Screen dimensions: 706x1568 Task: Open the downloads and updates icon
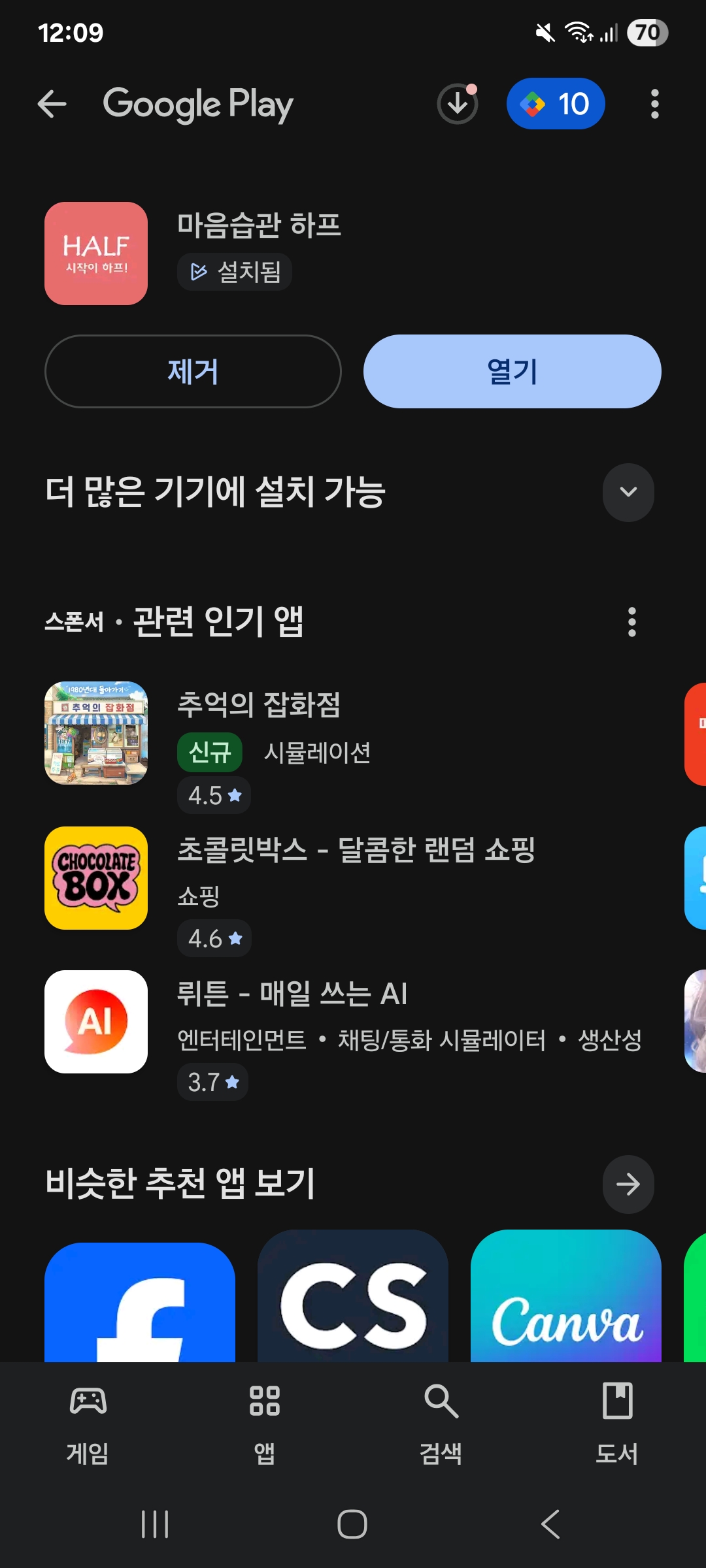tap(457, 104)
